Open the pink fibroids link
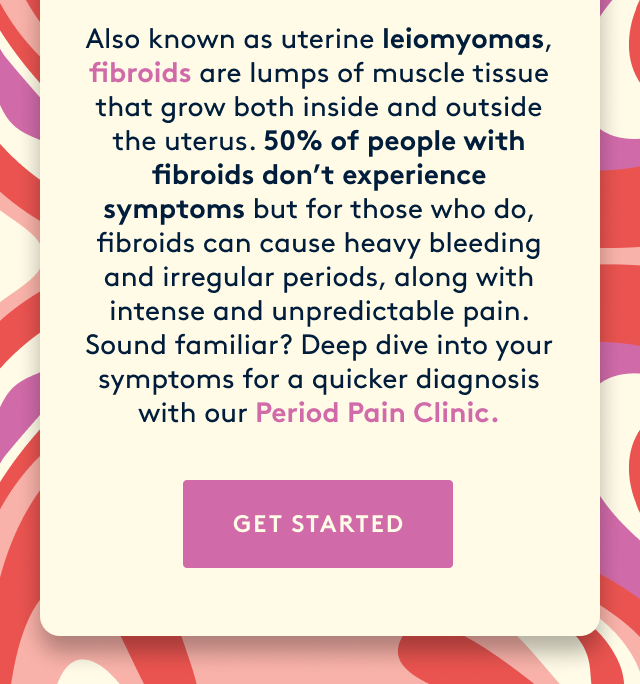 coord(140,74)
